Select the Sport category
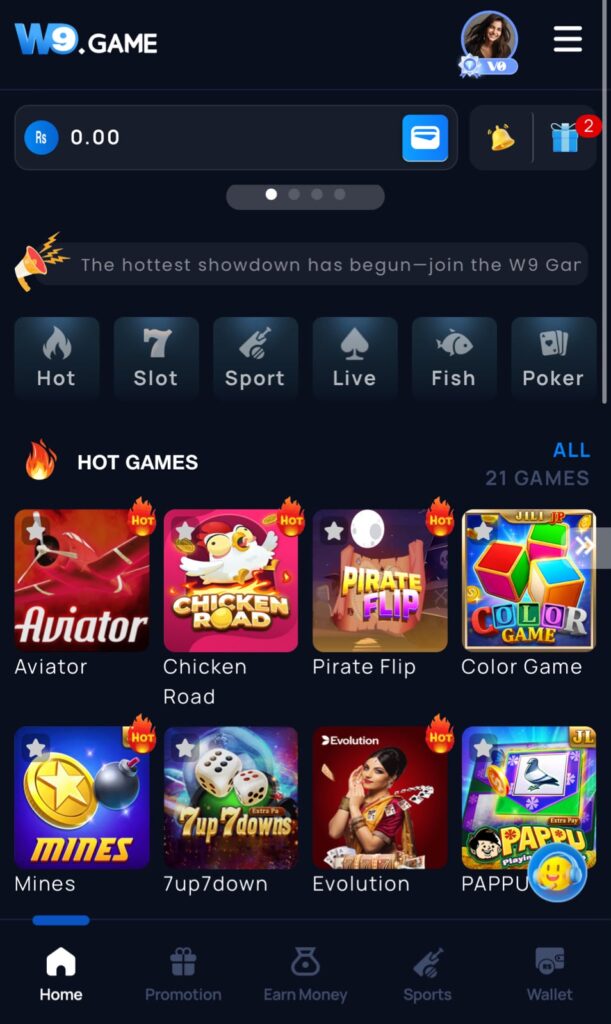 (x=255, y=357)
